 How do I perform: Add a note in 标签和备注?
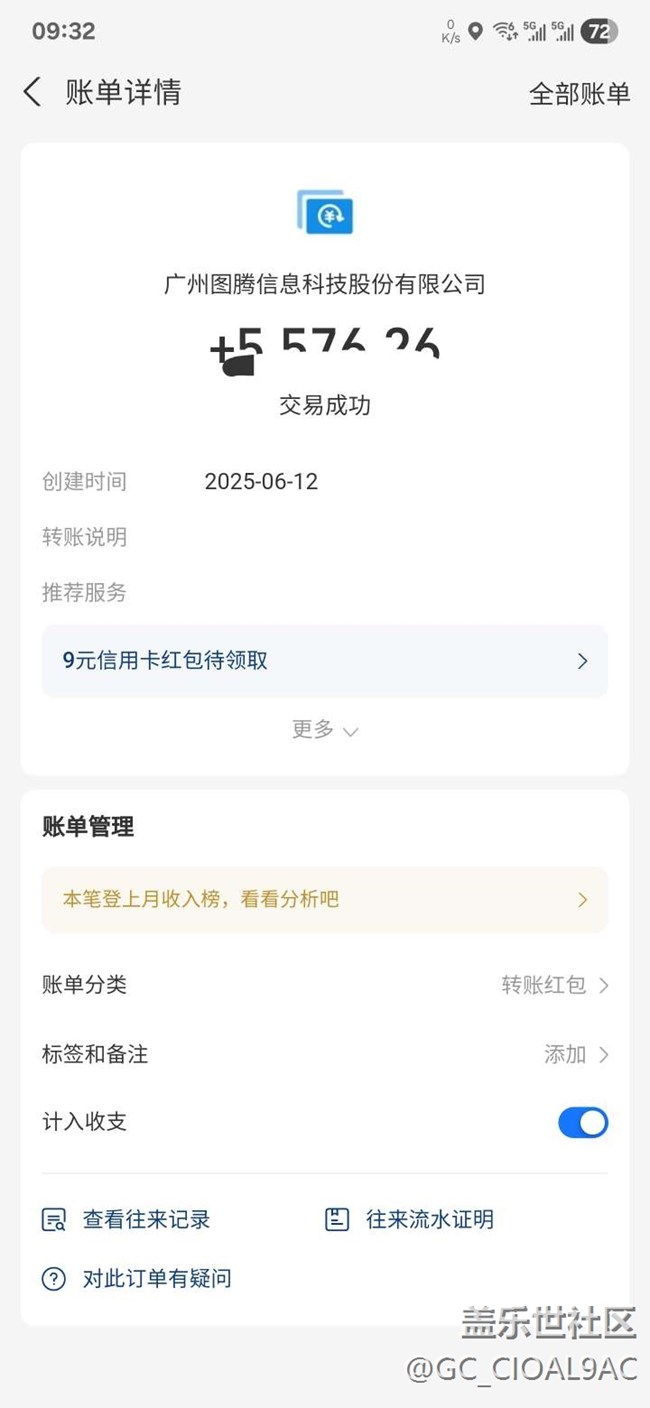click(325, 1054)
